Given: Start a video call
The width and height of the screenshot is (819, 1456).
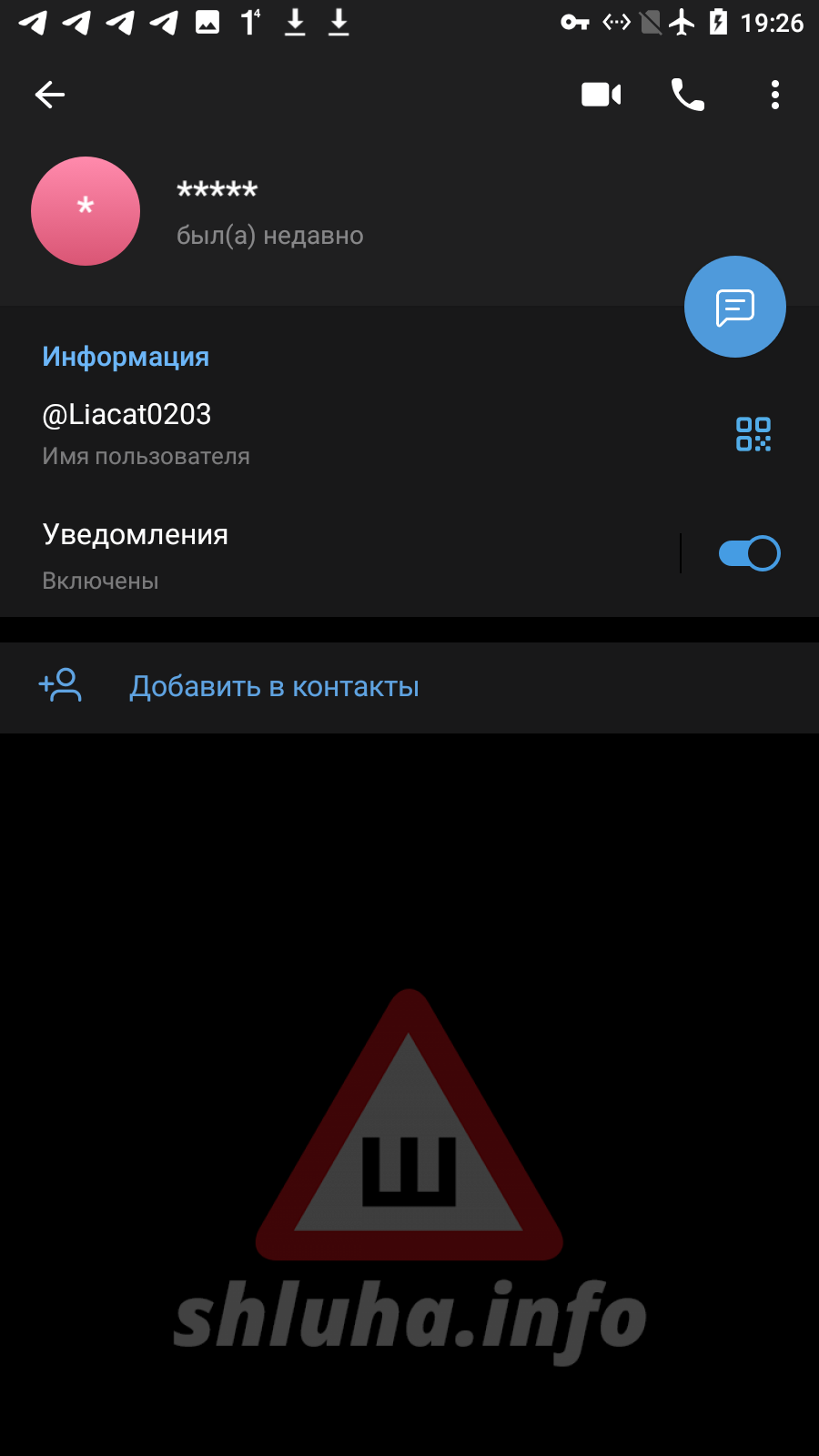Looking at the screenshot, I should [602, 95].
